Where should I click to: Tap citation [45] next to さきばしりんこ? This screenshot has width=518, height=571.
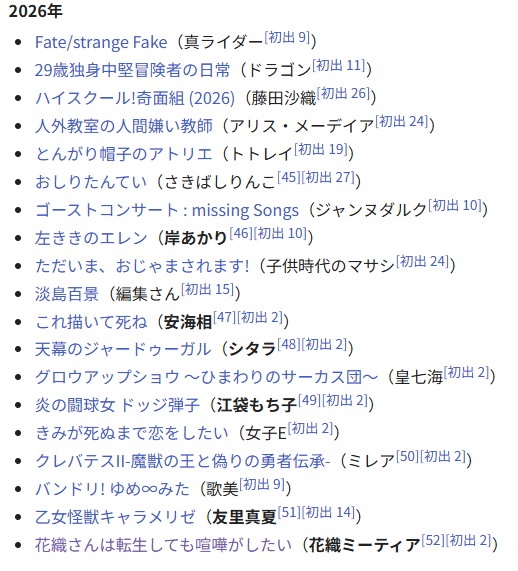[x=289, y=177]
